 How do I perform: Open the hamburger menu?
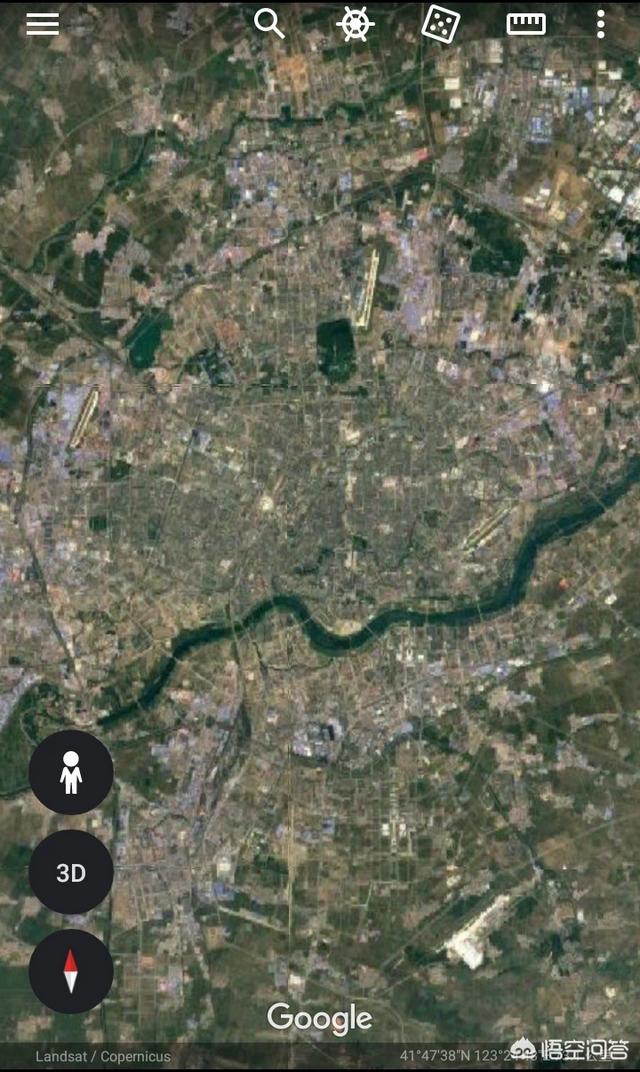(x=42, y=23)
